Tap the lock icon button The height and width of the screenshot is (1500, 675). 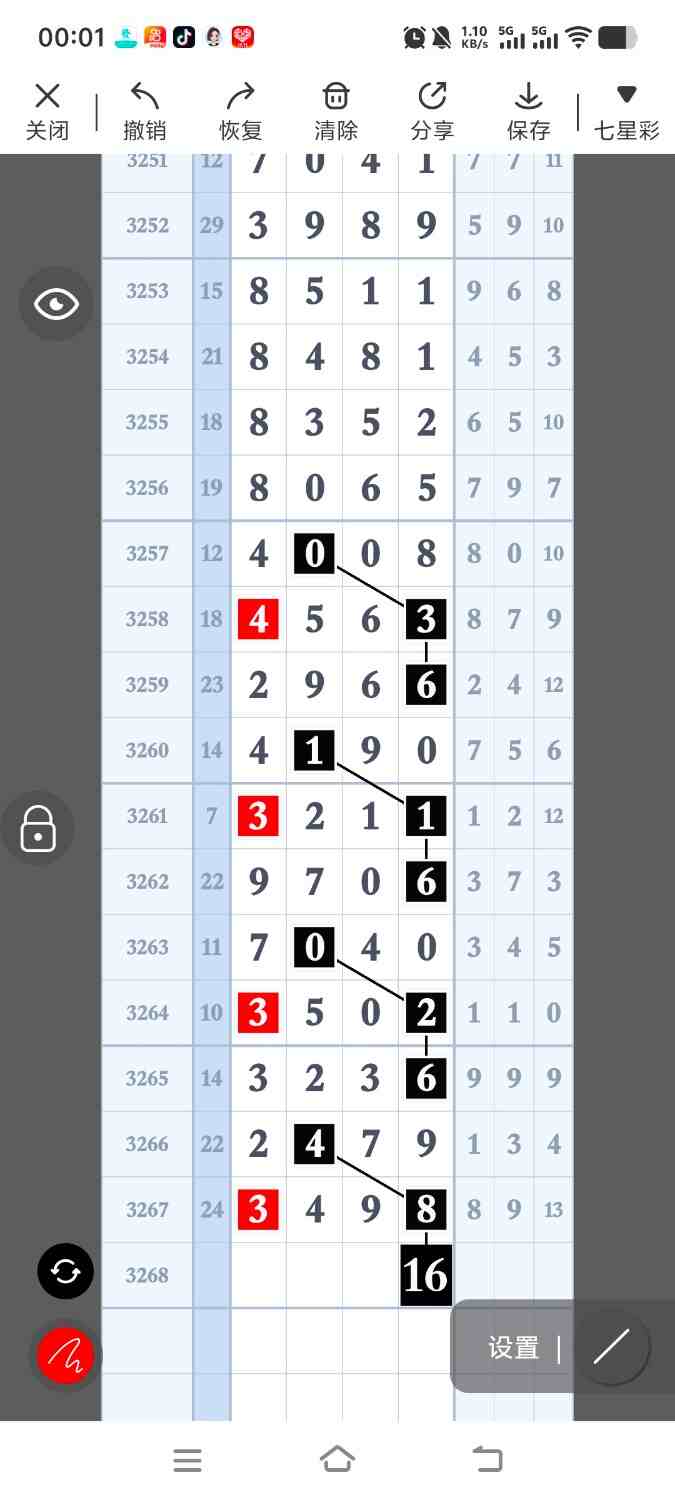(x=38, y=828)
